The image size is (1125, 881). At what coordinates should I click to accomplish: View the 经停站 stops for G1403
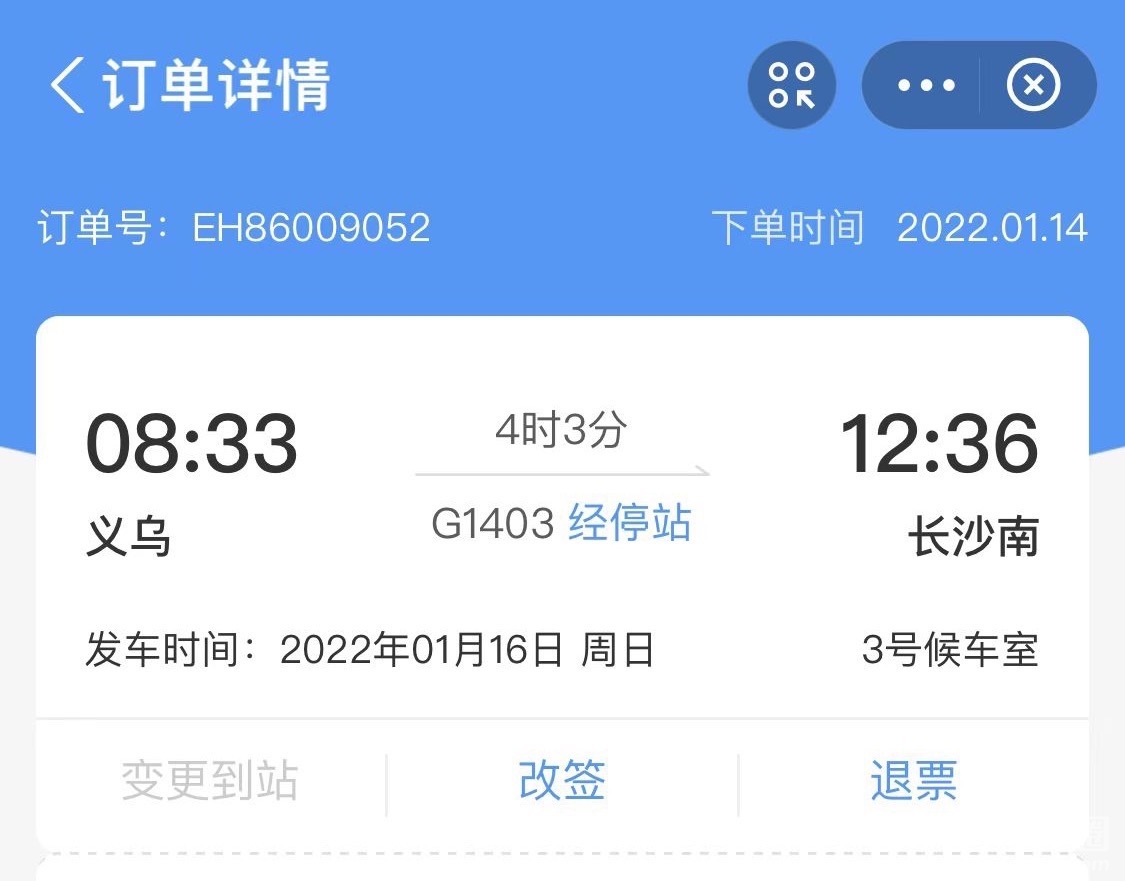(630, 523)
